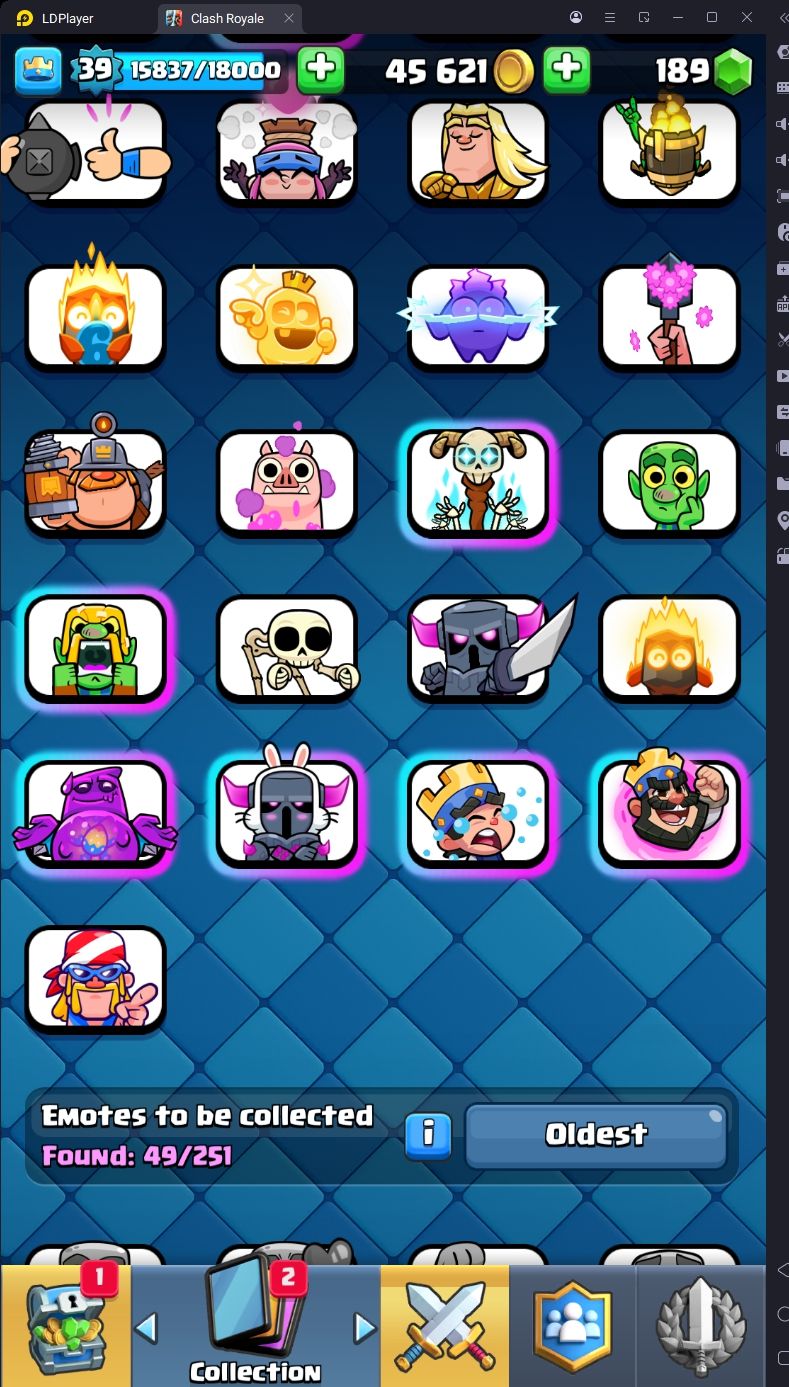Tap the left arrow beside Collection
This screenshot has width=789, height=1387.
point(146,1328)
